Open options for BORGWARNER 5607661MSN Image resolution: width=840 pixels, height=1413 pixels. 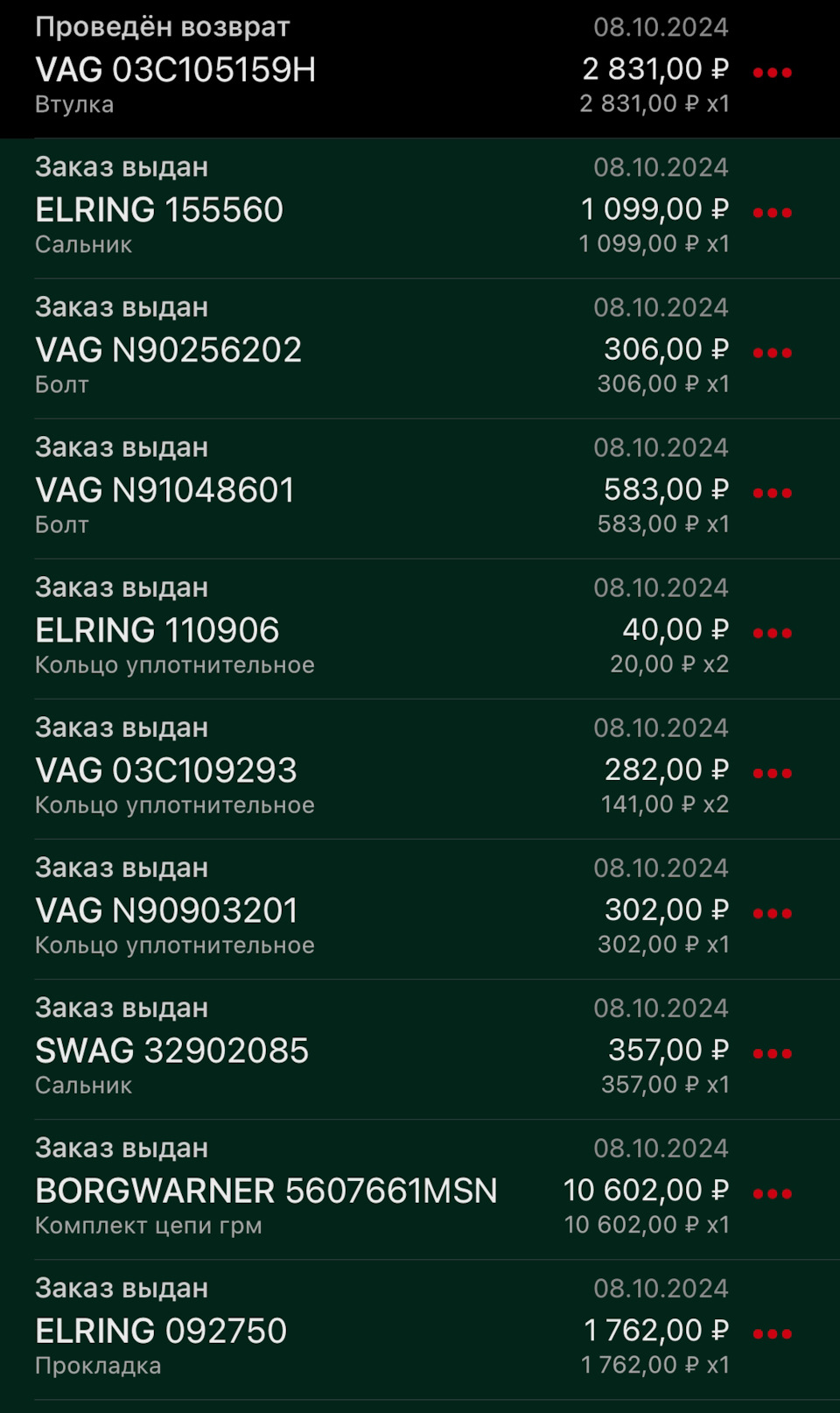pos(772,1193)
